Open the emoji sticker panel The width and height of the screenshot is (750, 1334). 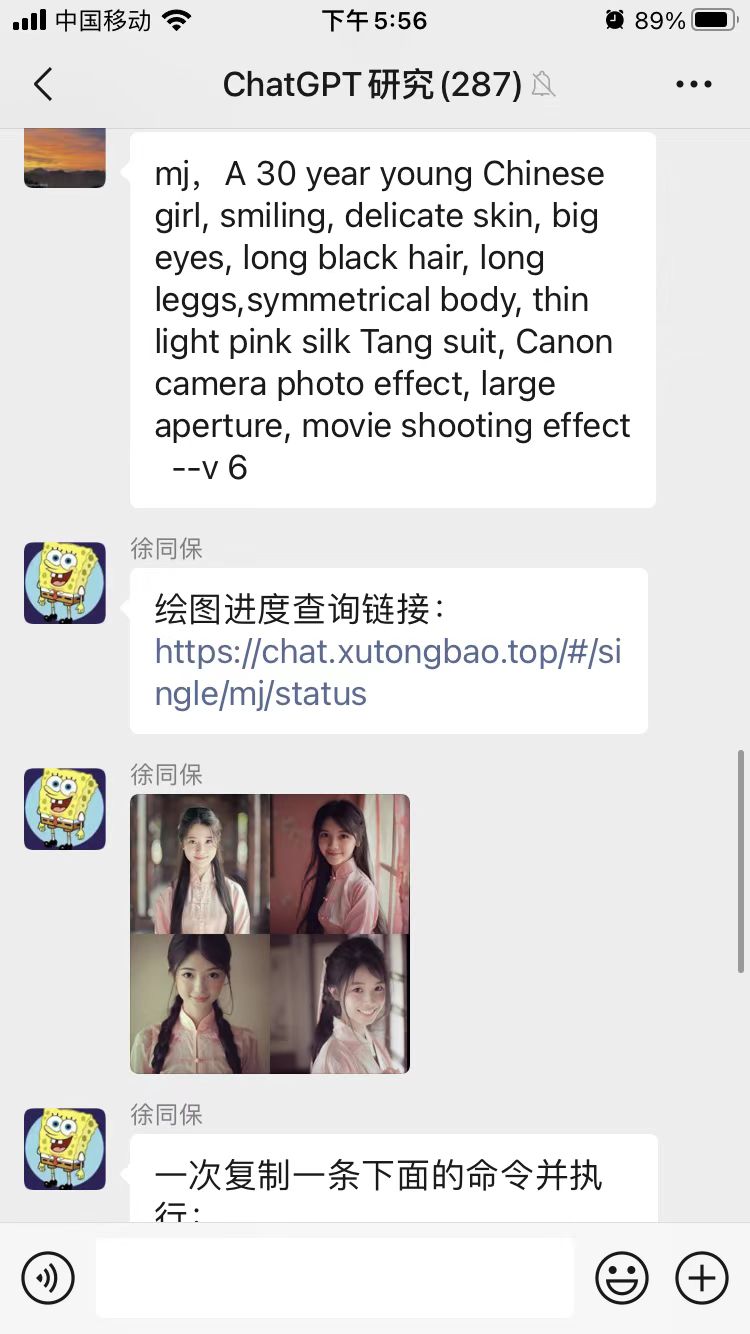coord(622,1278)
